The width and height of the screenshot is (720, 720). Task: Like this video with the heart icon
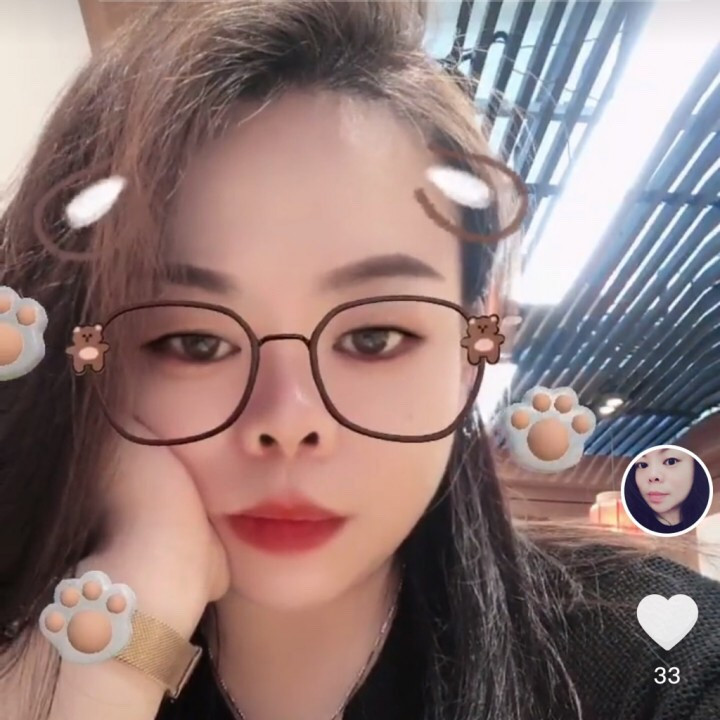tap(667, 621)
